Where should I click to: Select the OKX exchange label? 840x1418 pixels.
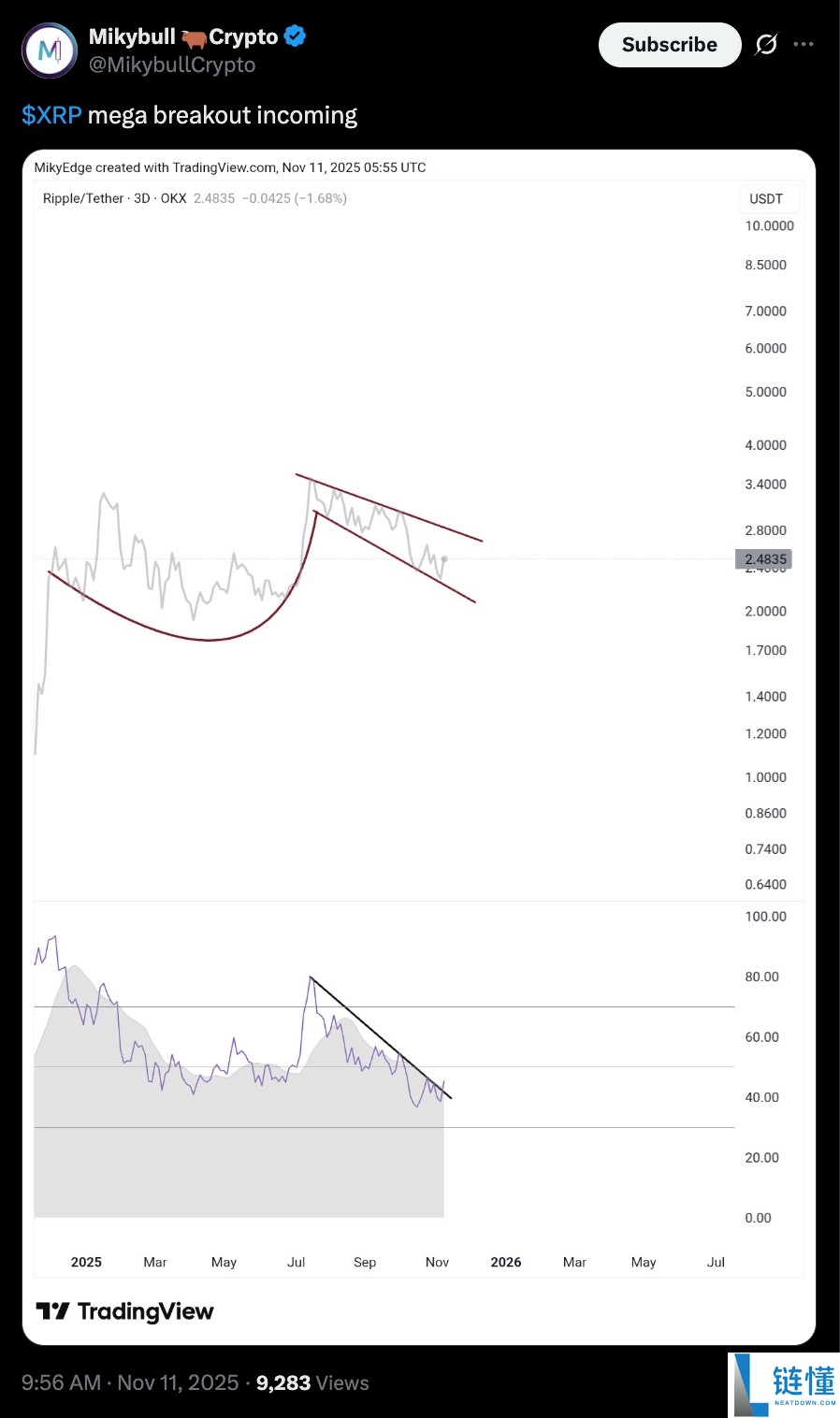point(173,198)
